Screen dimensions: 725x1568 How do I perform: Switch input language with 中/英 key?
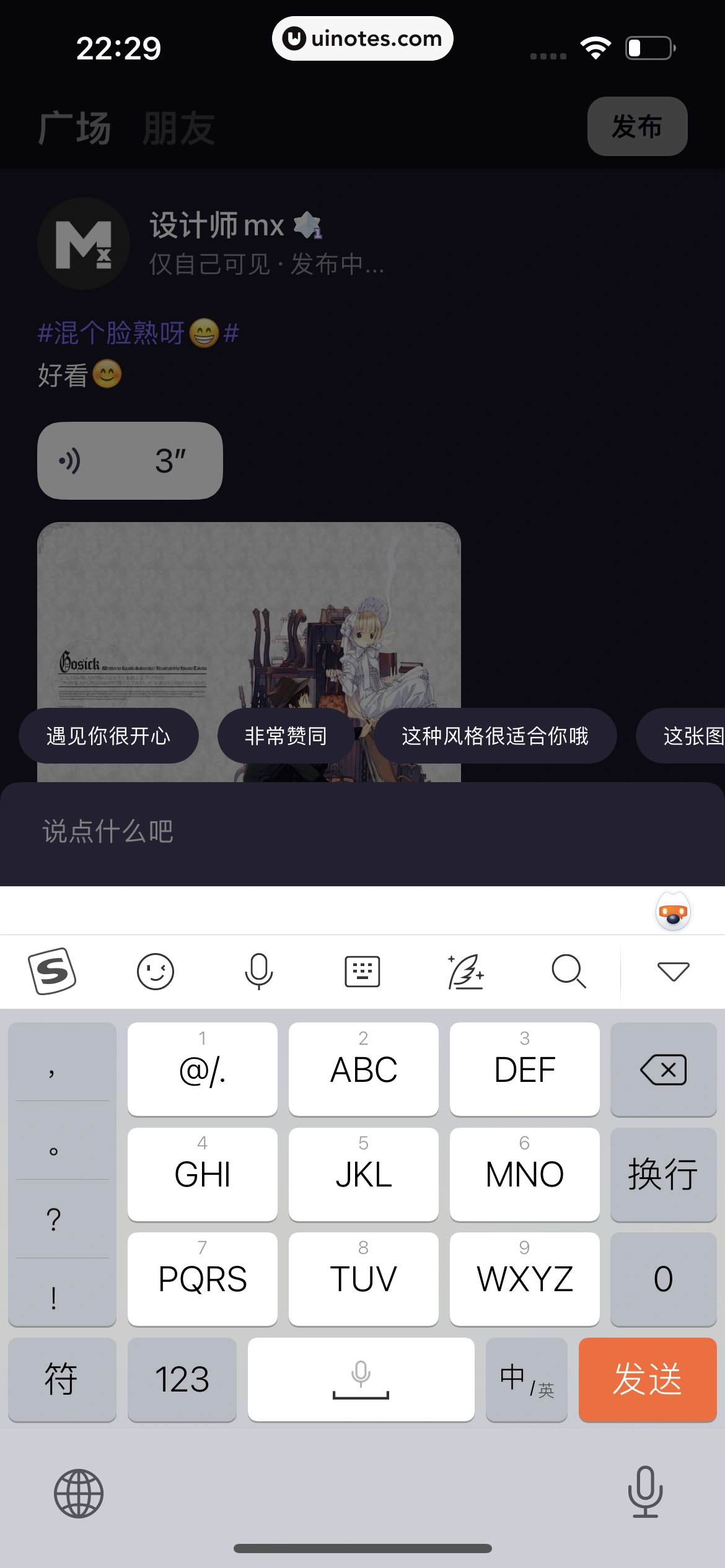coord(526,1379)
